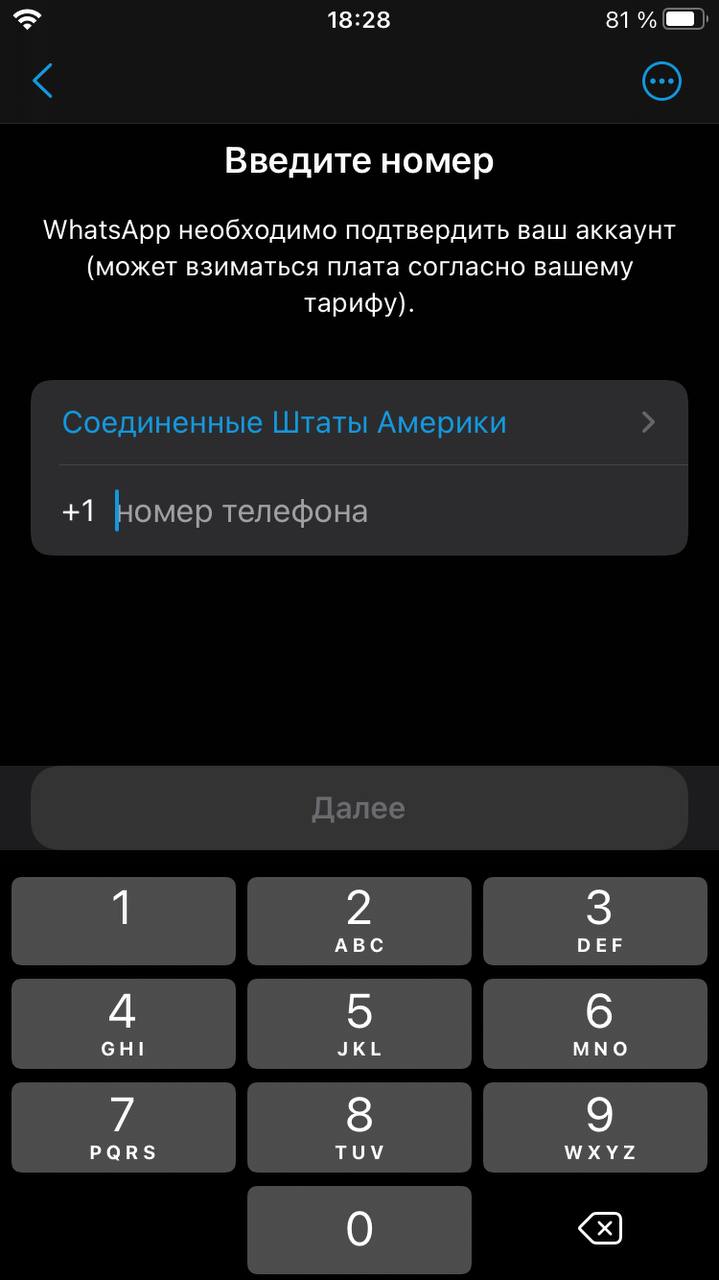719x1280 pixels.
Task: Delete a digit with the backspace key
Action: click(x=600, y=1228)
